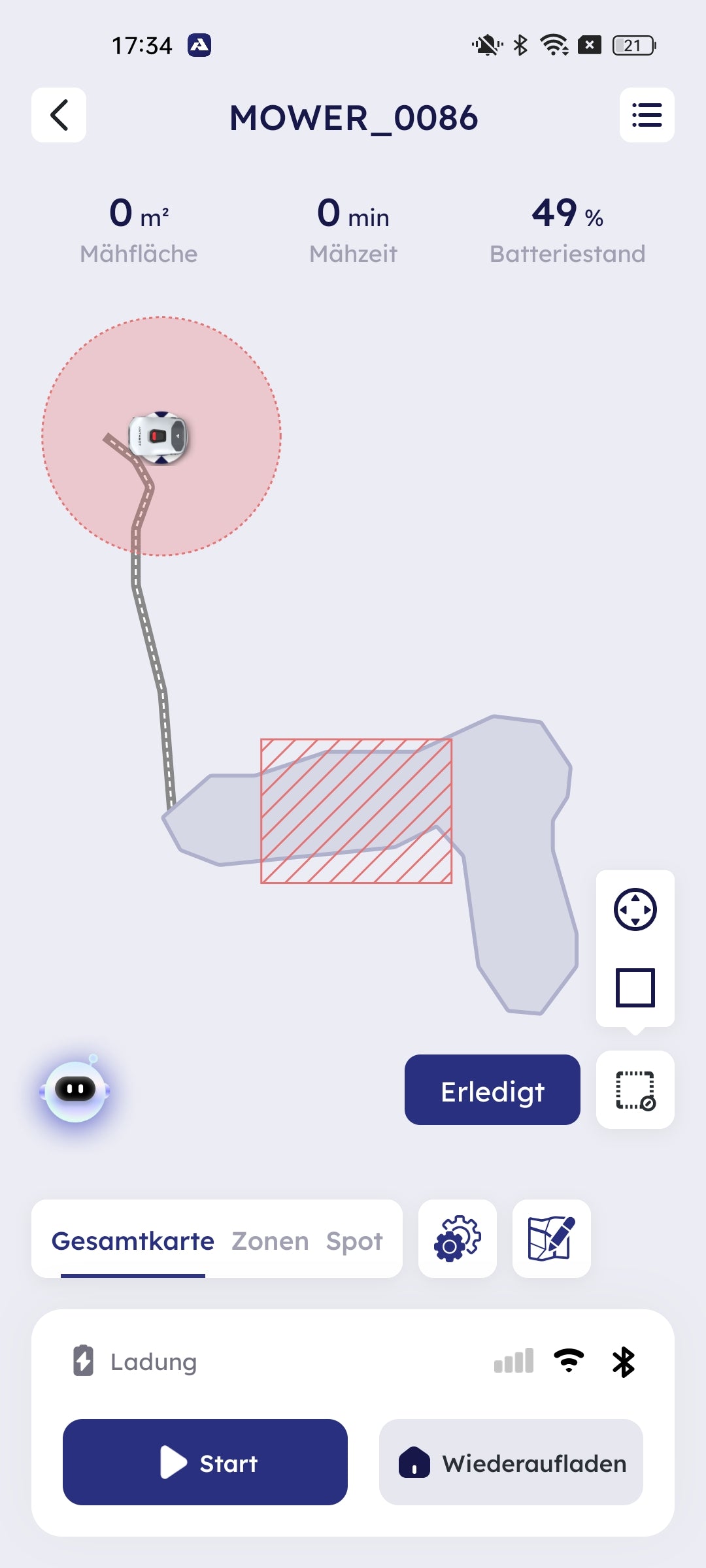Image resolution: width=706 pixels, height=1568 pixels.
Task: Tap the Erledigt button
Action: (492, 1090)
